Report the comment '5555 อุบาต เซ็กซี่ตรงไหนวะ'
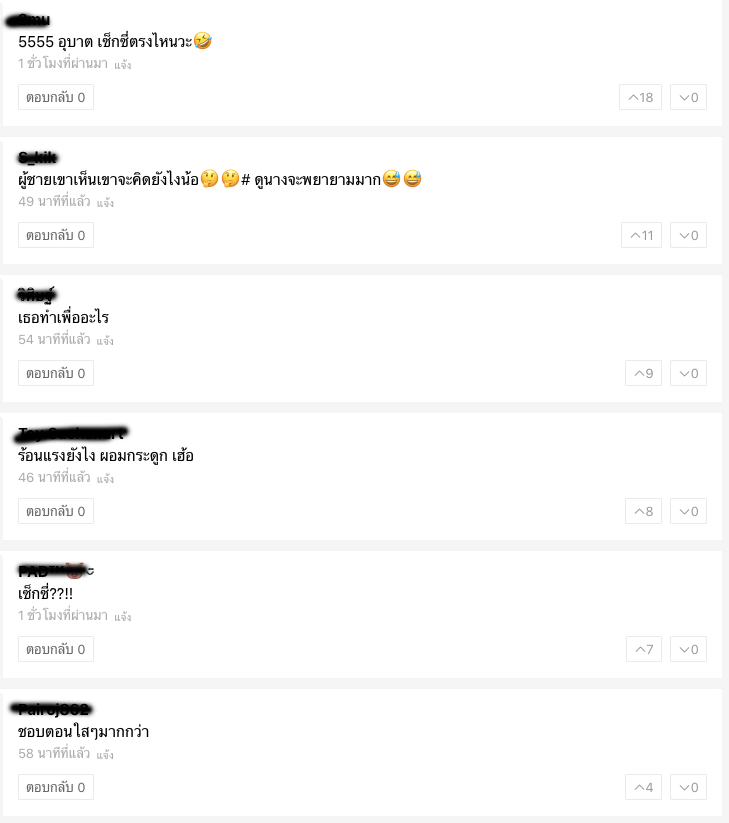Screen dimensions: 729x823 (x=122, y=64)
